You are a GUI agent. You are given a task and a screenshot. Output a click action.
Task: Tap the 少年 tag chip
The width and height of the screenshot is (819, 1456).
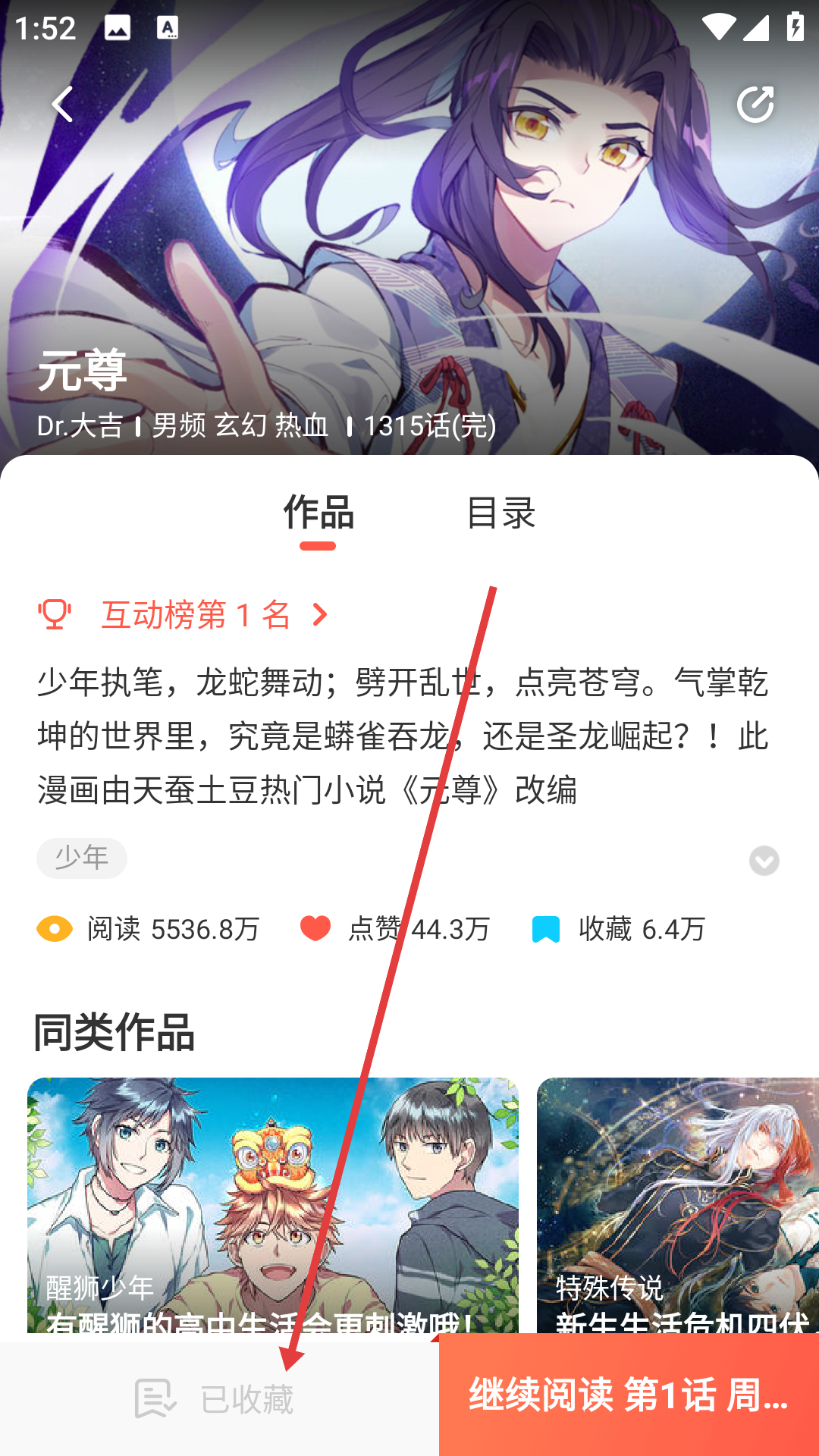click(82, 858)
